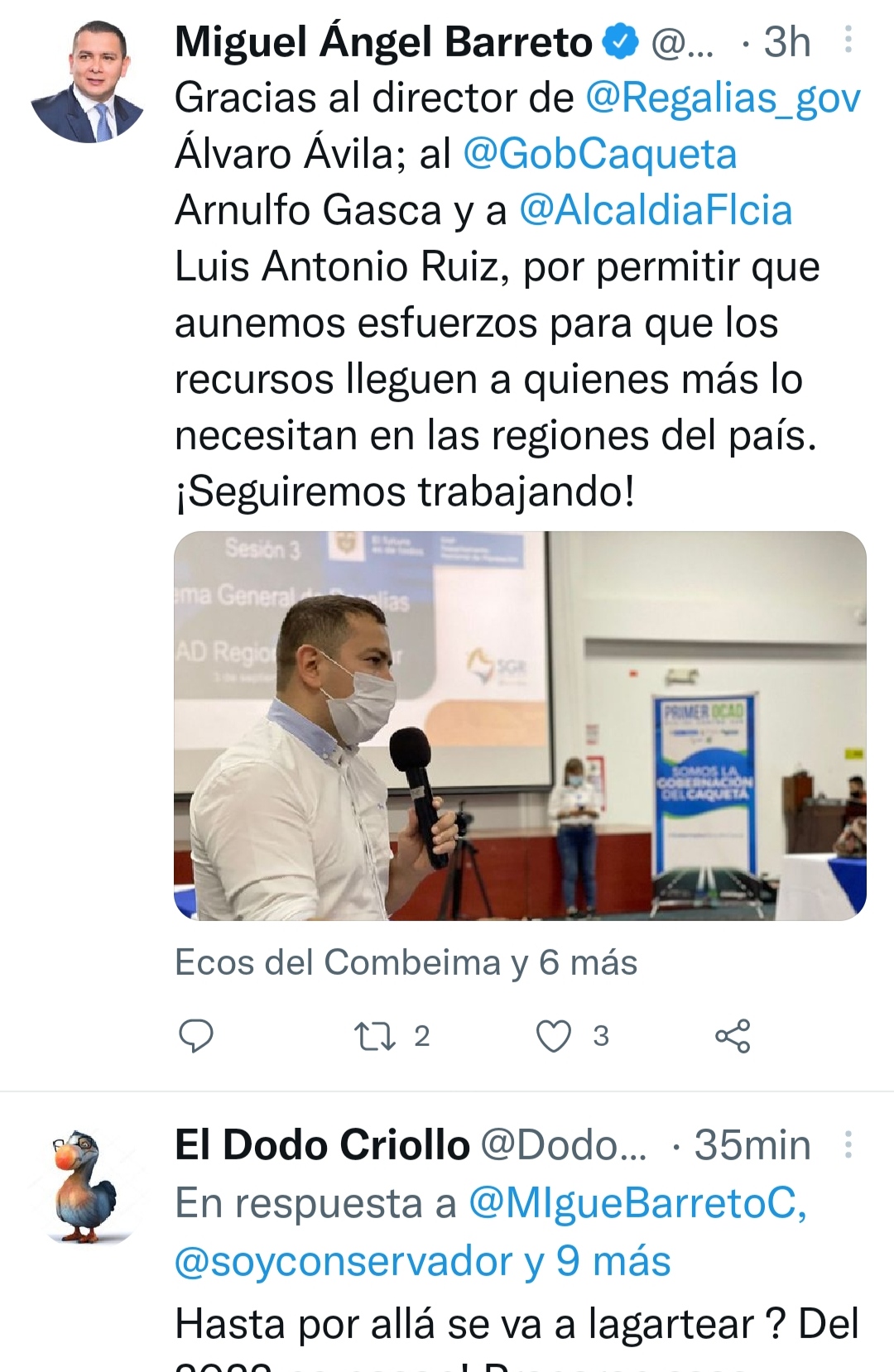Image resolution: width=894 pixels, height=1372 pixels.
Task: Share Miguel Ángel Barreto's tweet
Action: pos(733,1035)
